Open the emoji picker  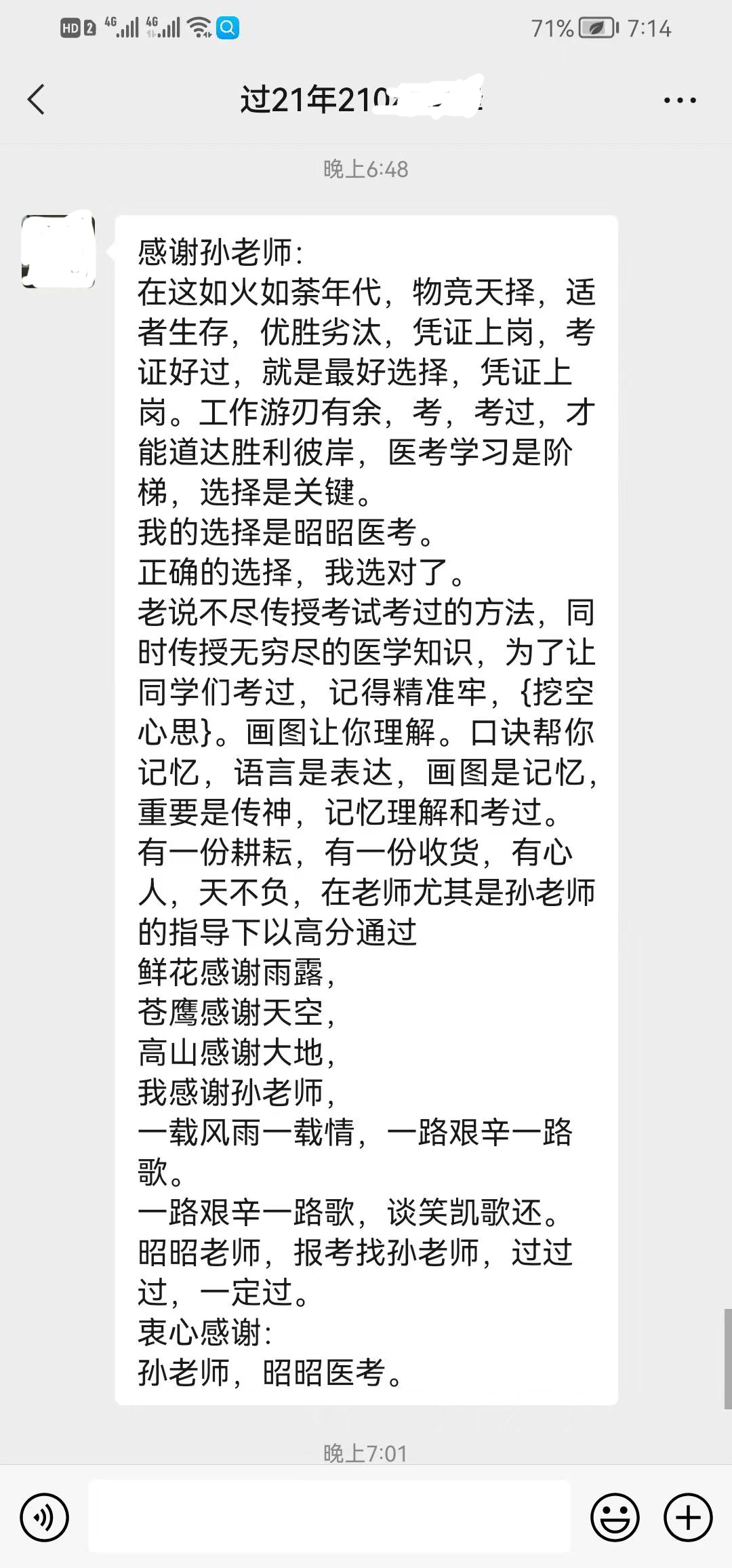pos(615,1517)
